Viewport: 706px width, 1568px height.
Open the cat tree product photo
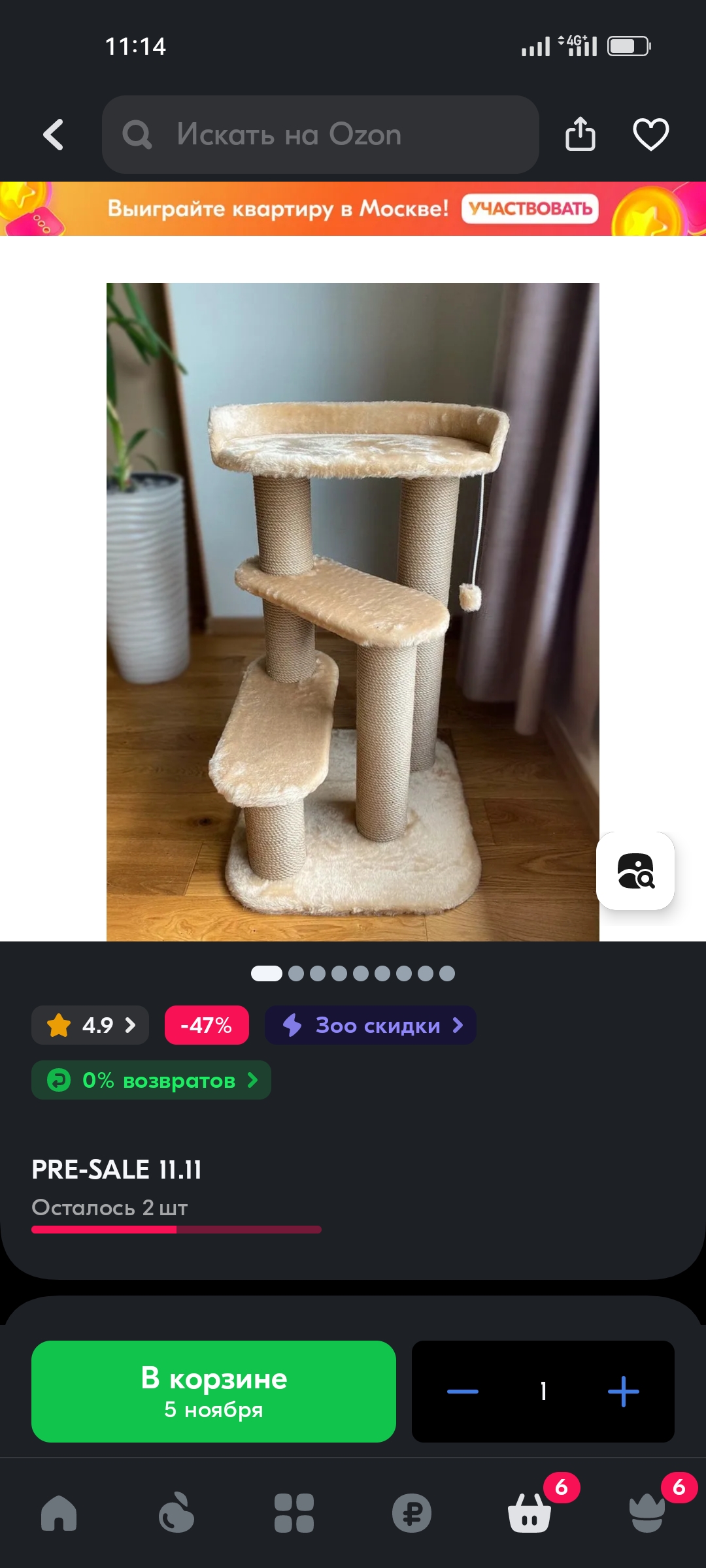coord(353,612)
